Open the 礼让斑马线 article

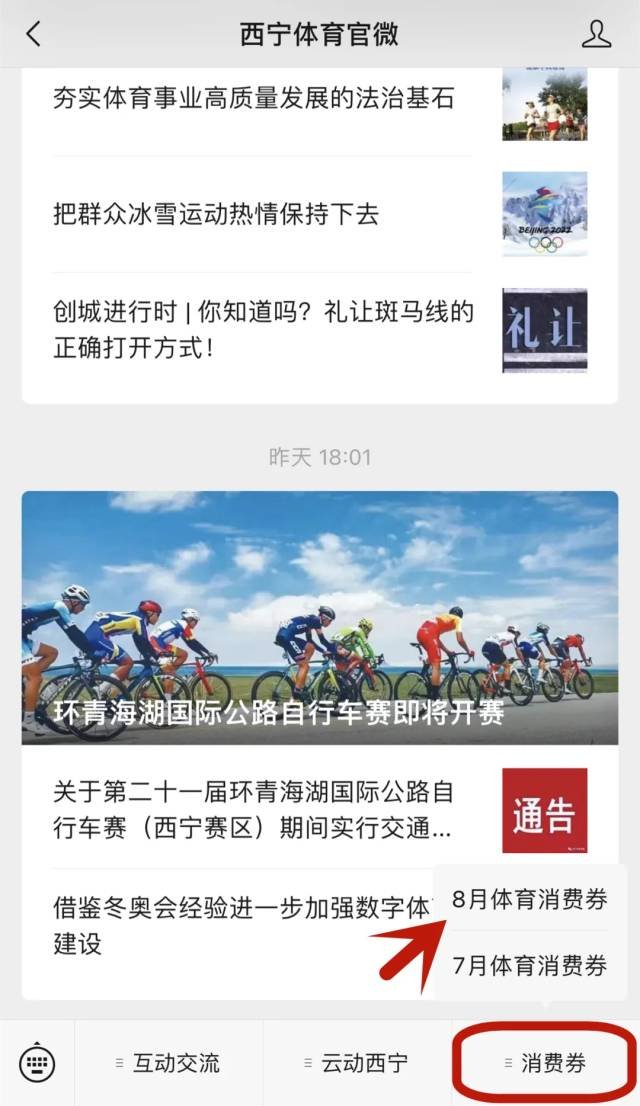point(263,329)
